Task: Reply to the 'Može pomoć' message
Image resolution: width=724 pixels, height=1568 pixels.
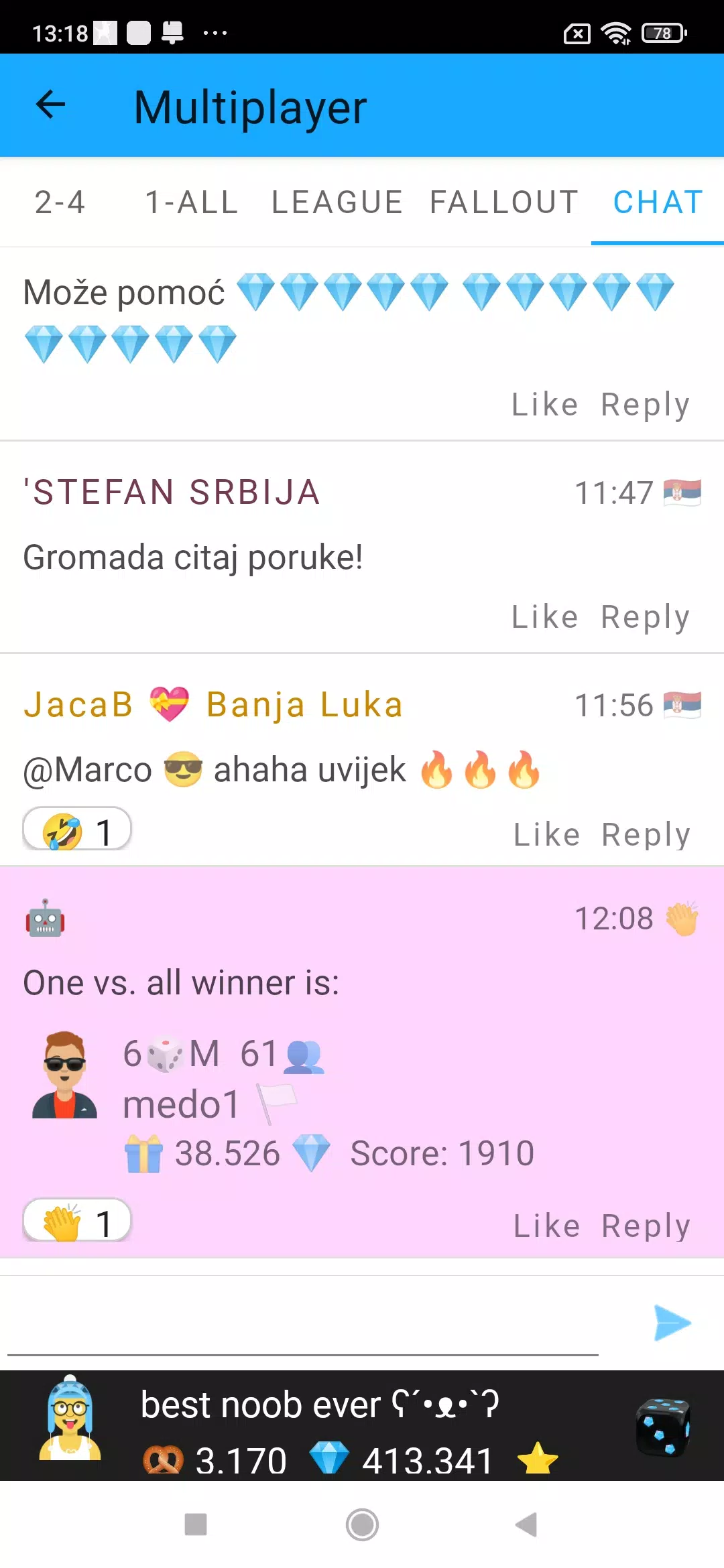Action: (646, 405)
